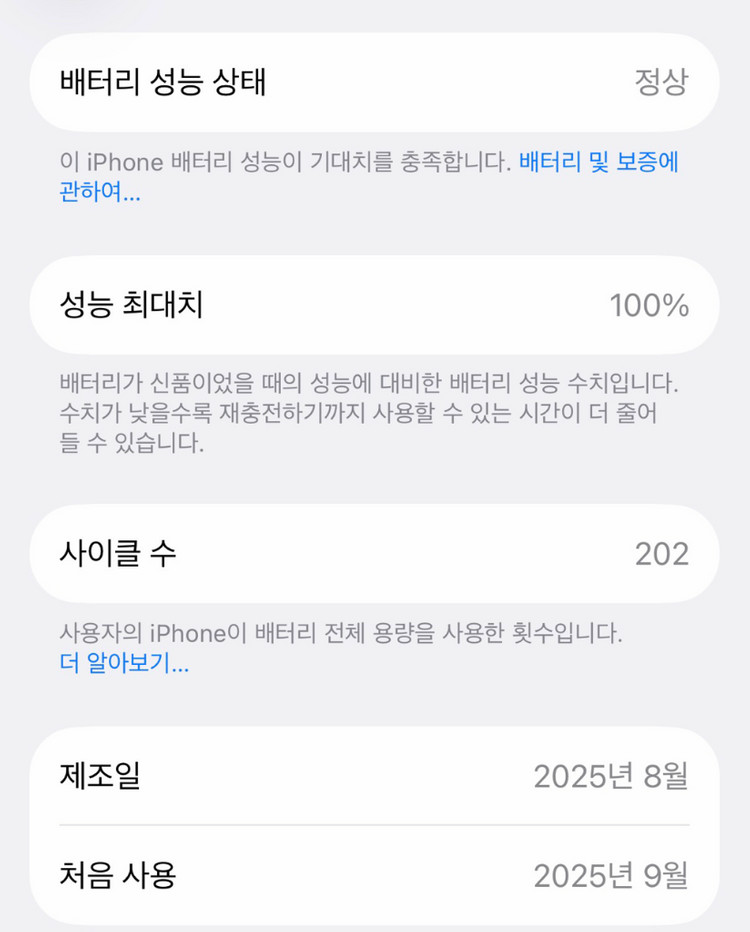The image size is (750, 932).
Task: Tap the 더 알아보기 link
Action: pos(124,663)
